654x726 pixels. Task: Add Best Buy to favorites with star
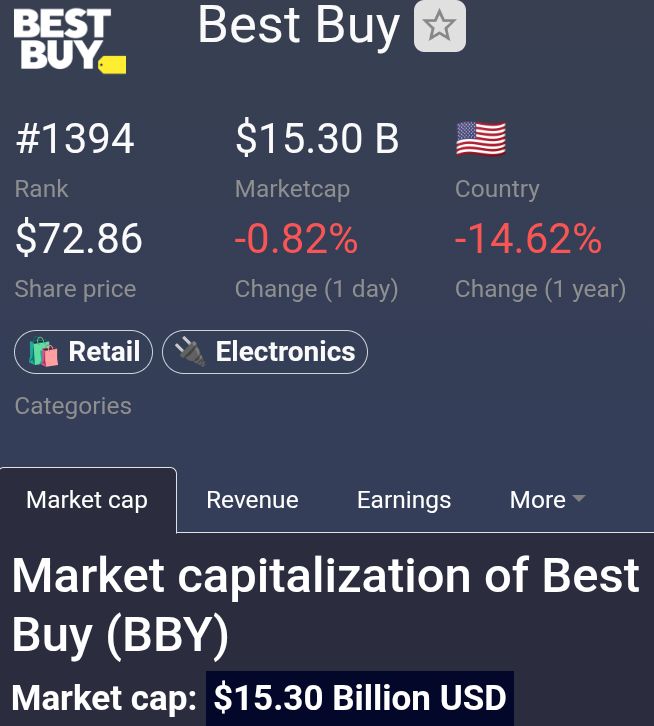click(x=440, y=26)
